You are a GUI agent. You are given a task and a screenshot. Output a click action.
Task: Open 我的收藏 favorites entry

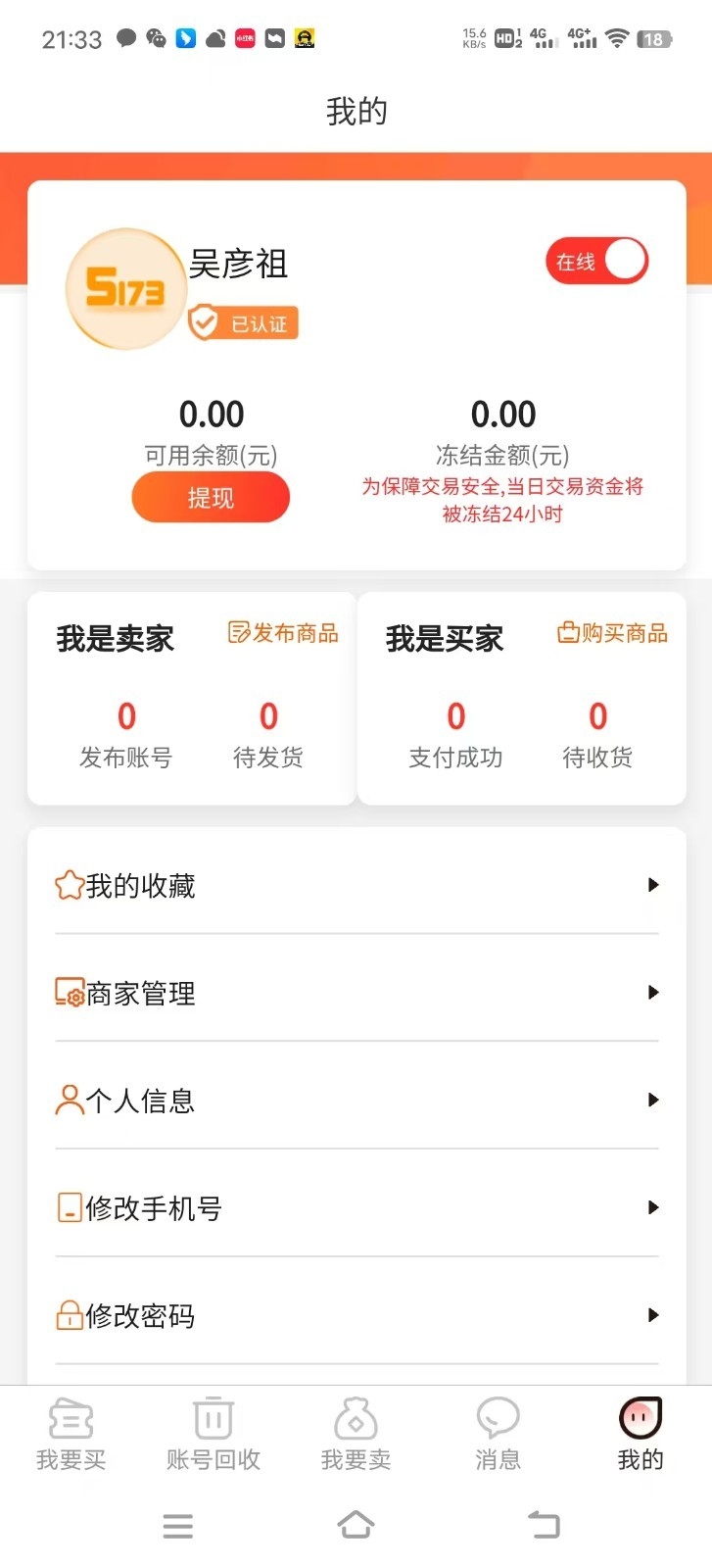pyautogui.click(x=142, y=885)
